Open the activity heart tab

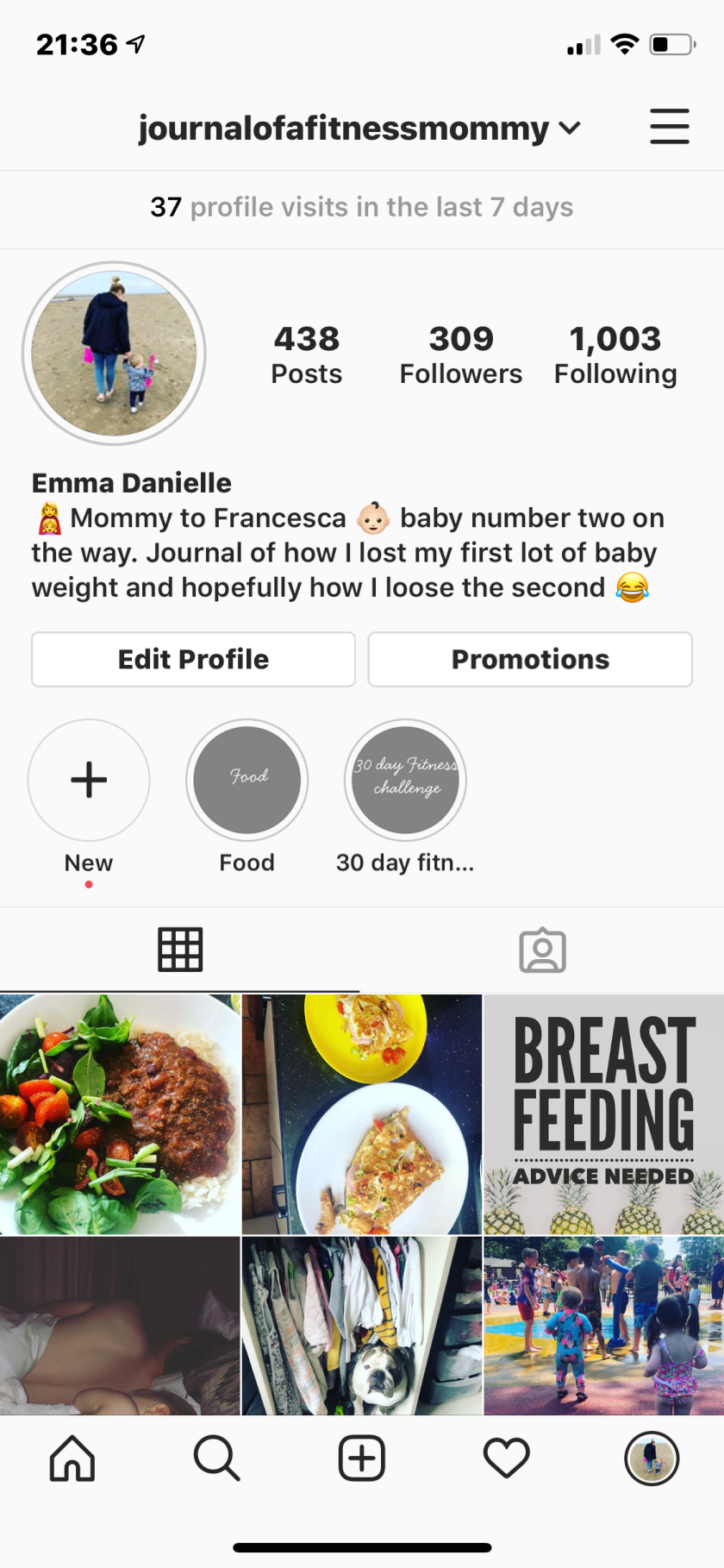(x=506, y=1458)
